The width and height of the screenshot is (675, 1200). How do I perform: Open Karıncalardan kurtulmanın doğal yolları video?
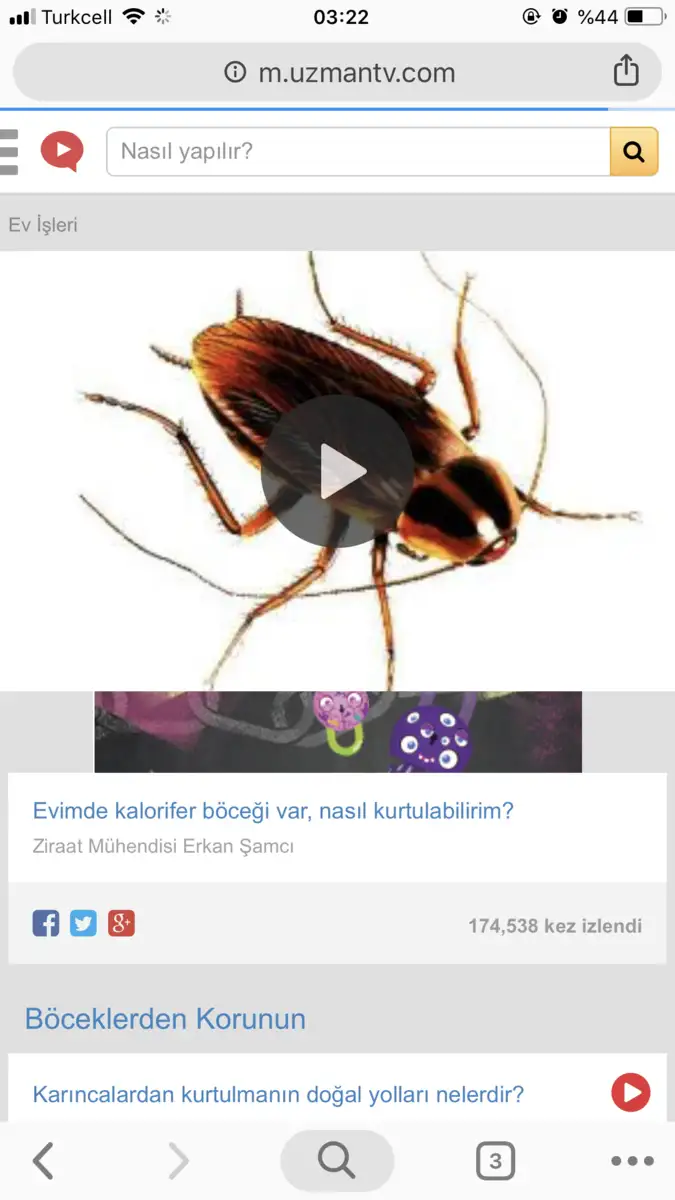click(x=278, y=1094)
